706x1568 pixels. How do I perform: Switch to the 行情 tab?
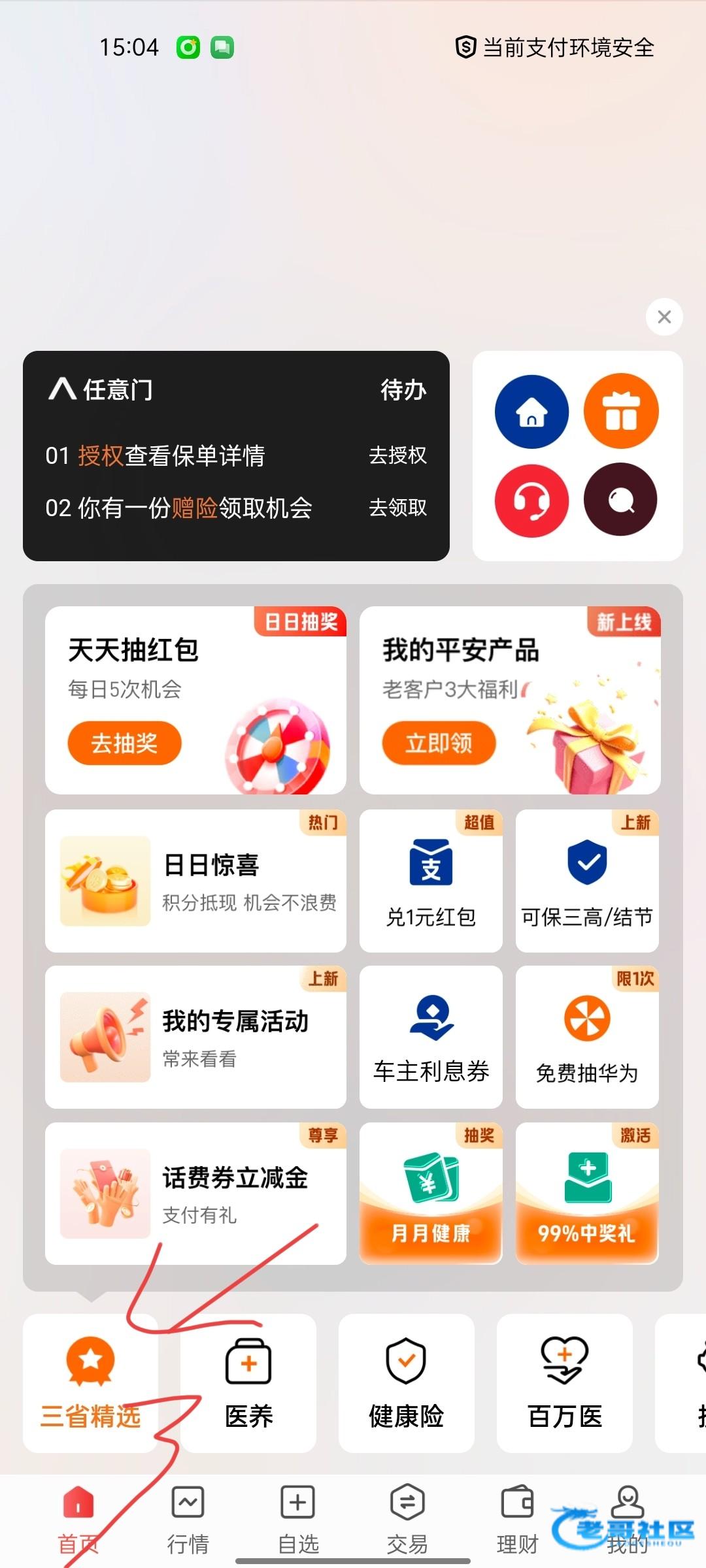[188, 1520]
